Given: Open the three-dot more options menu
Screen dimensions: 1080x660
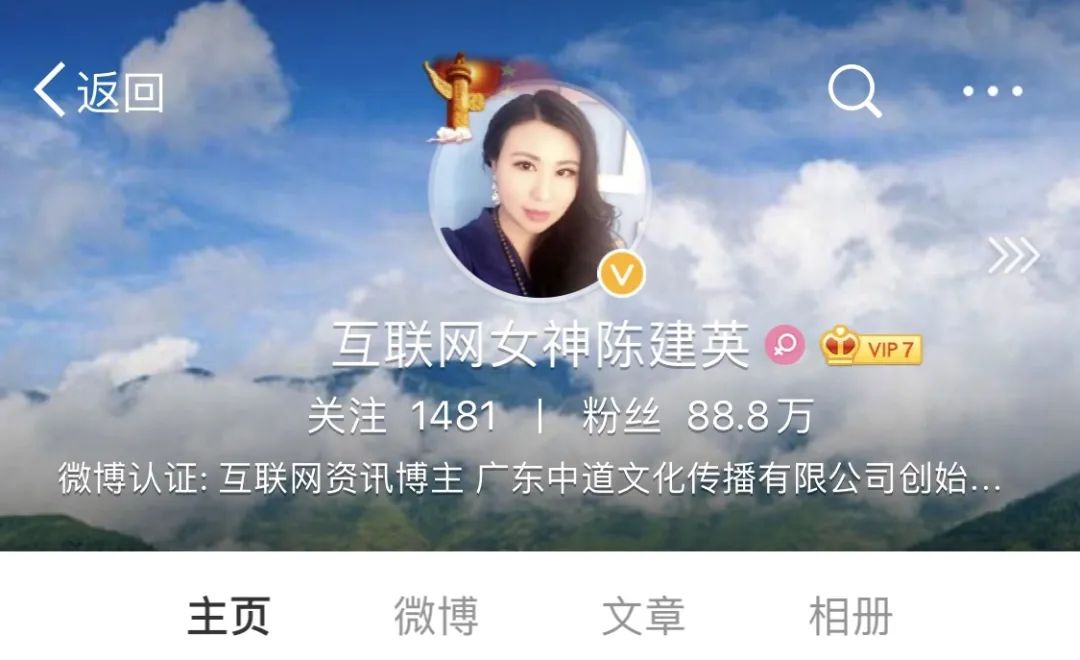Looking at the screenshot, I should click(x=992, y=92).
